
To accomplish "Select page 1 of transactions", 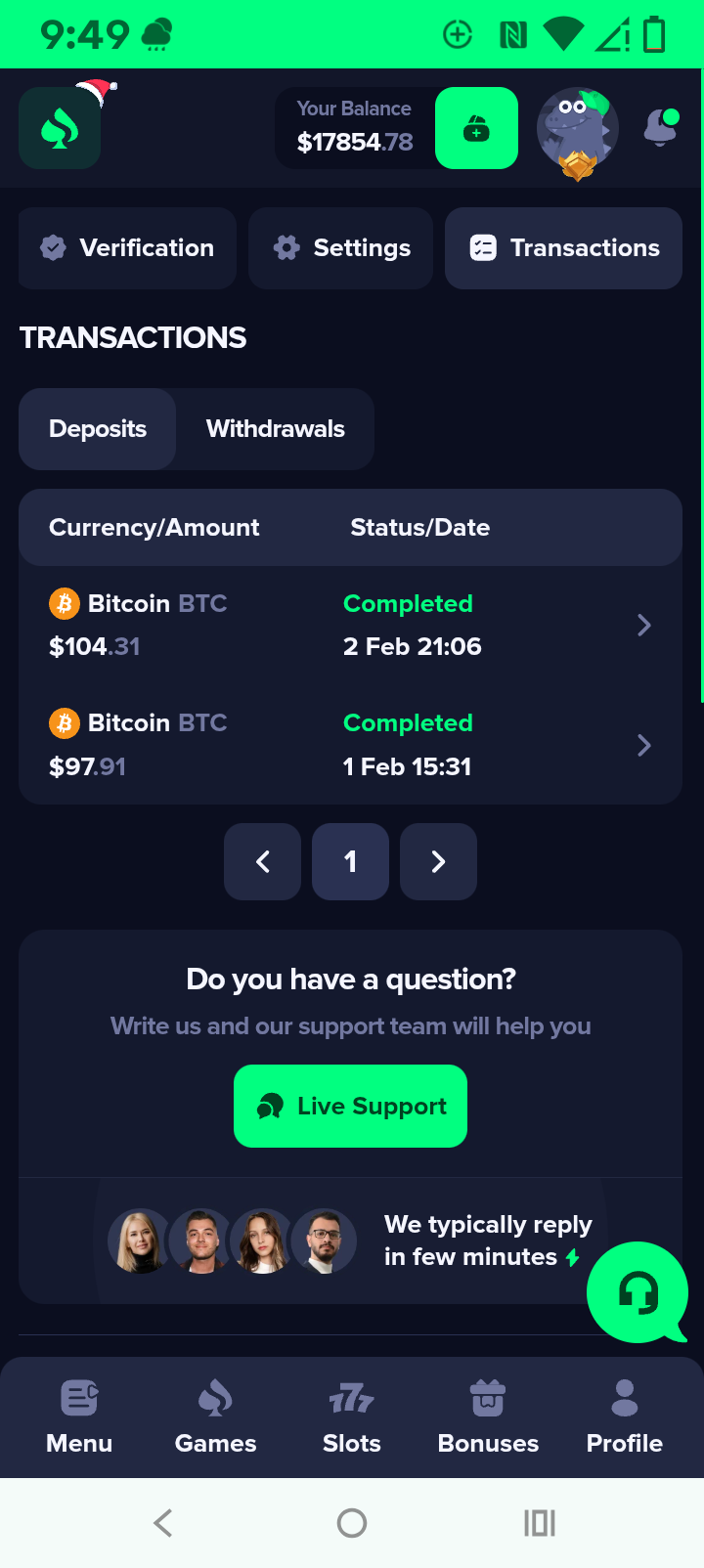I will (350, 861).
